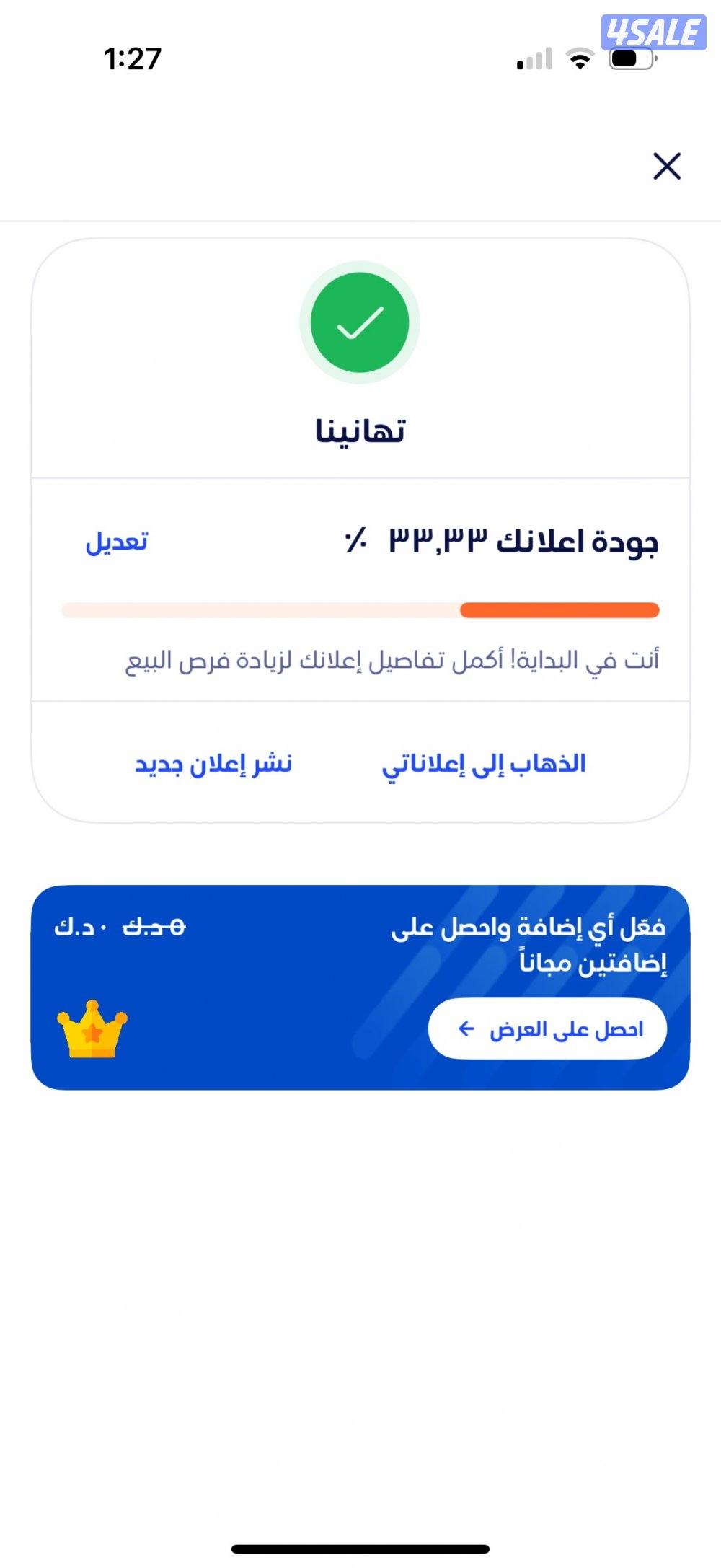The width and height of the screenshot is (721, 1568).
Task: Open الذهاب إلى إعلاناتي link
Action: pos(484,764)
